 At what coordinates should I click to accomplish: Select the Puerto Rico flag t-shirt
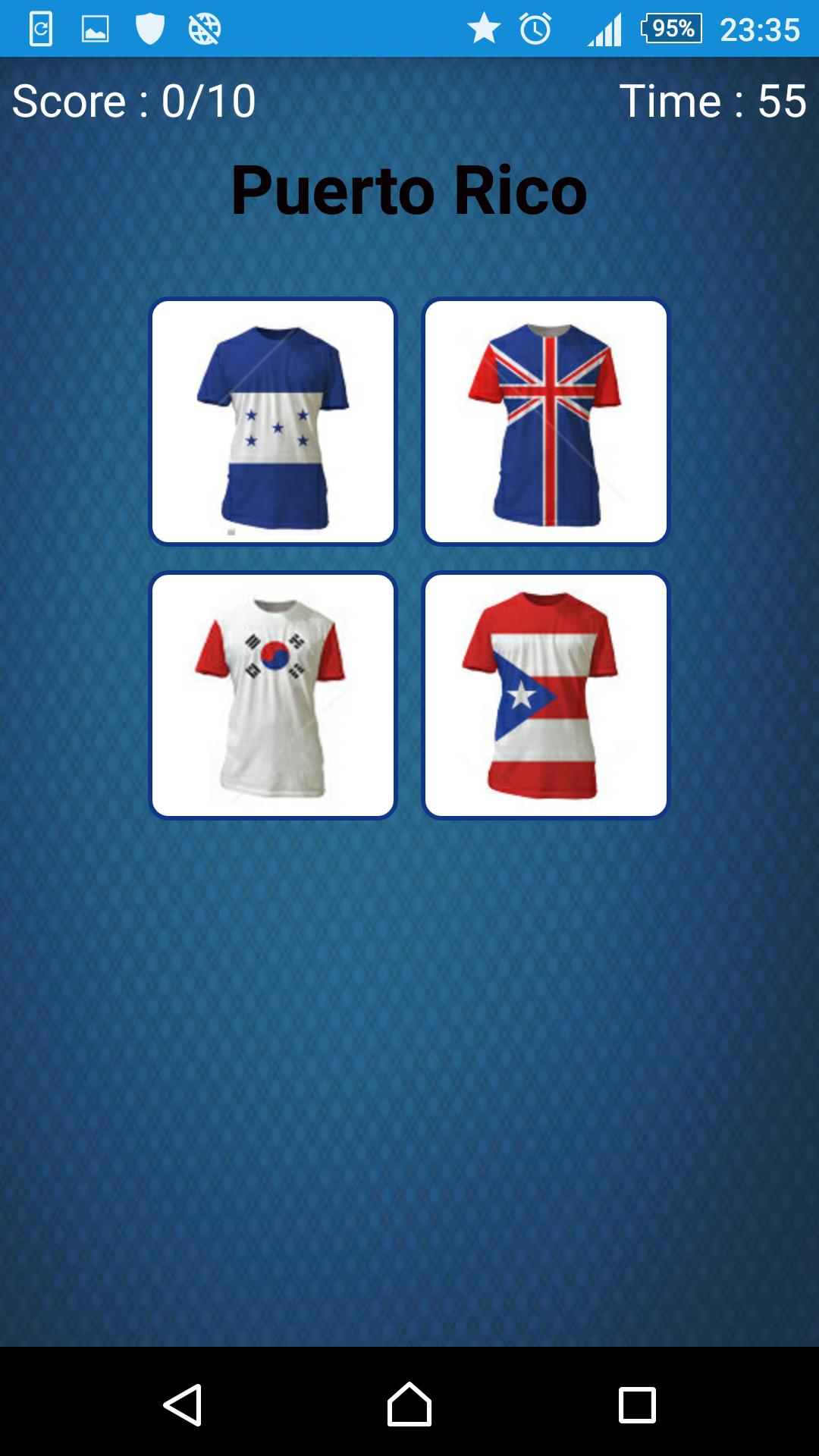(546, 695)
